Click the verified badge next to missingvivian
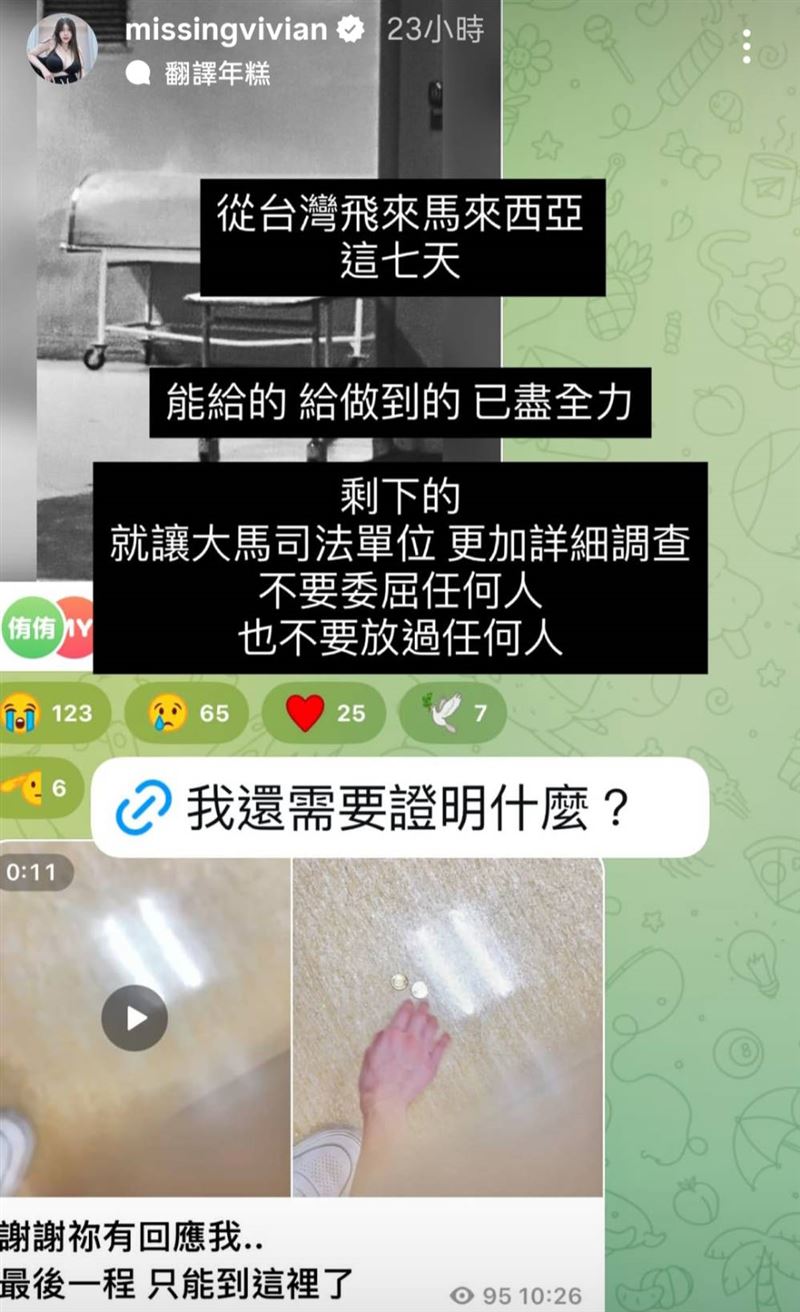800x1312 pixels. pyautogui.click(x=351, y=30)
